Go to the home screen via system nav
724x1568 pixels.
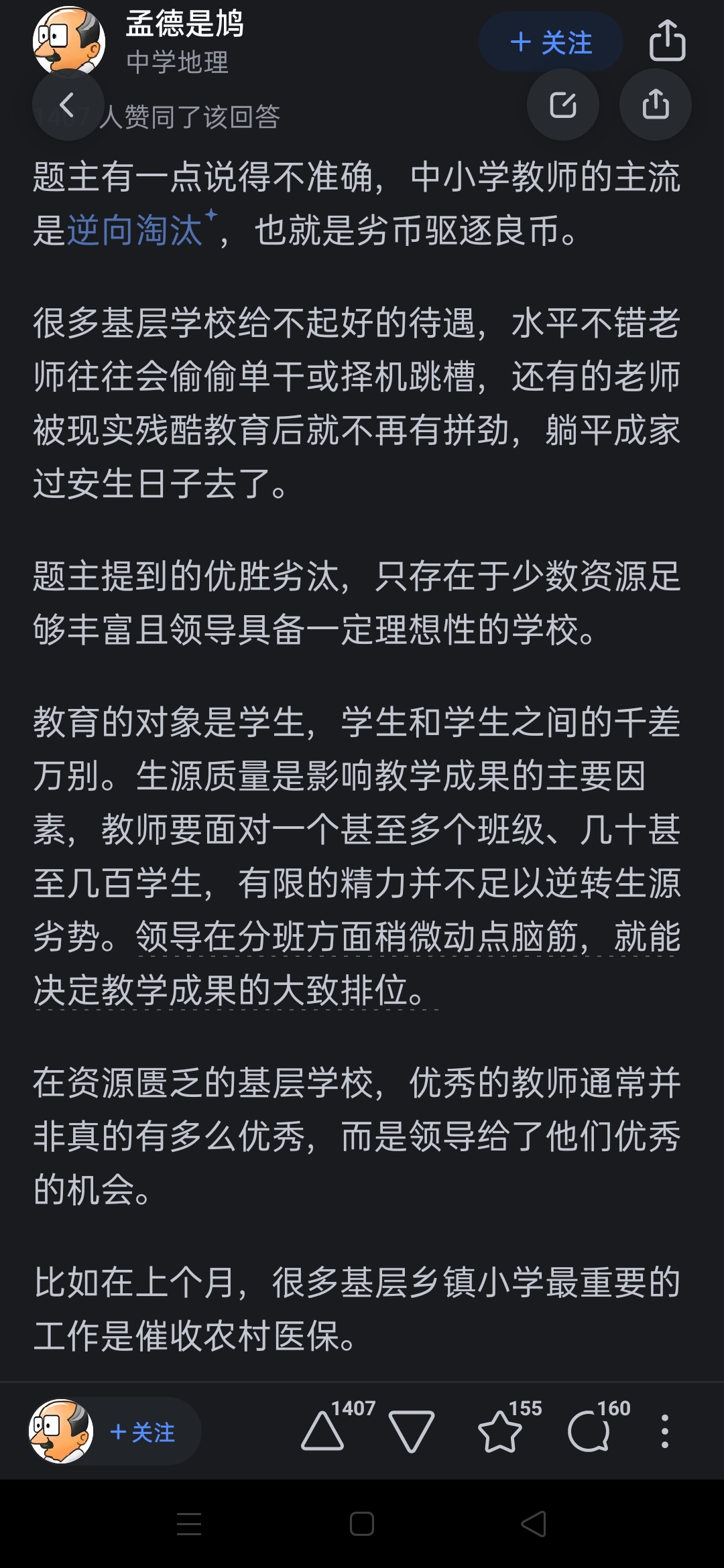(362, 1524)
